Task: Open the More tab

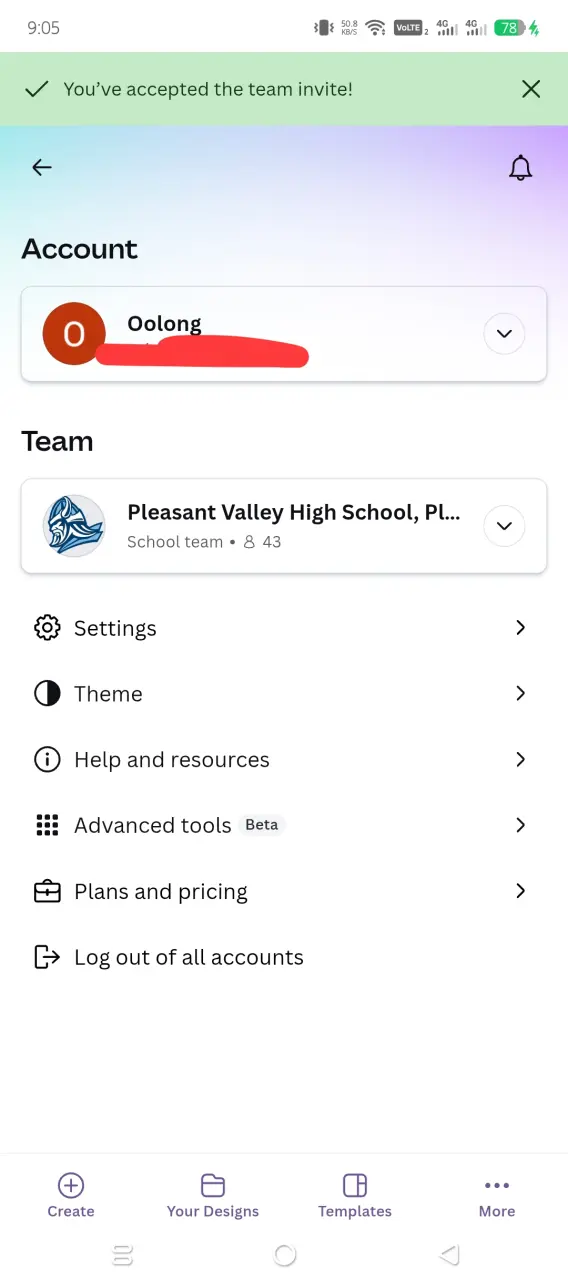Action: (497, 1196)
